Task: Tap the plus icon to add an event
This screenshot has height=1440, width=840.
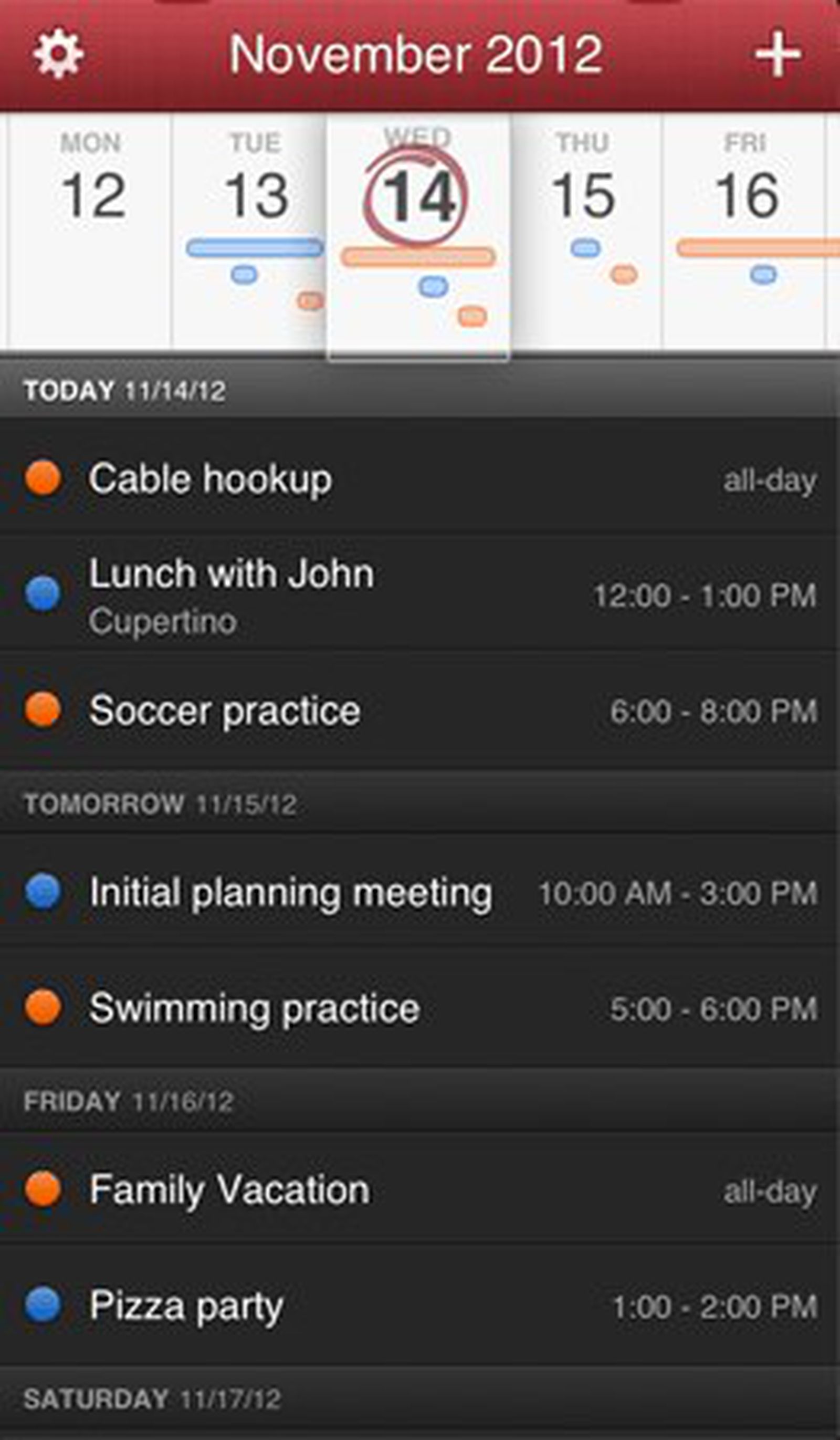Action: tap(780, 53)
